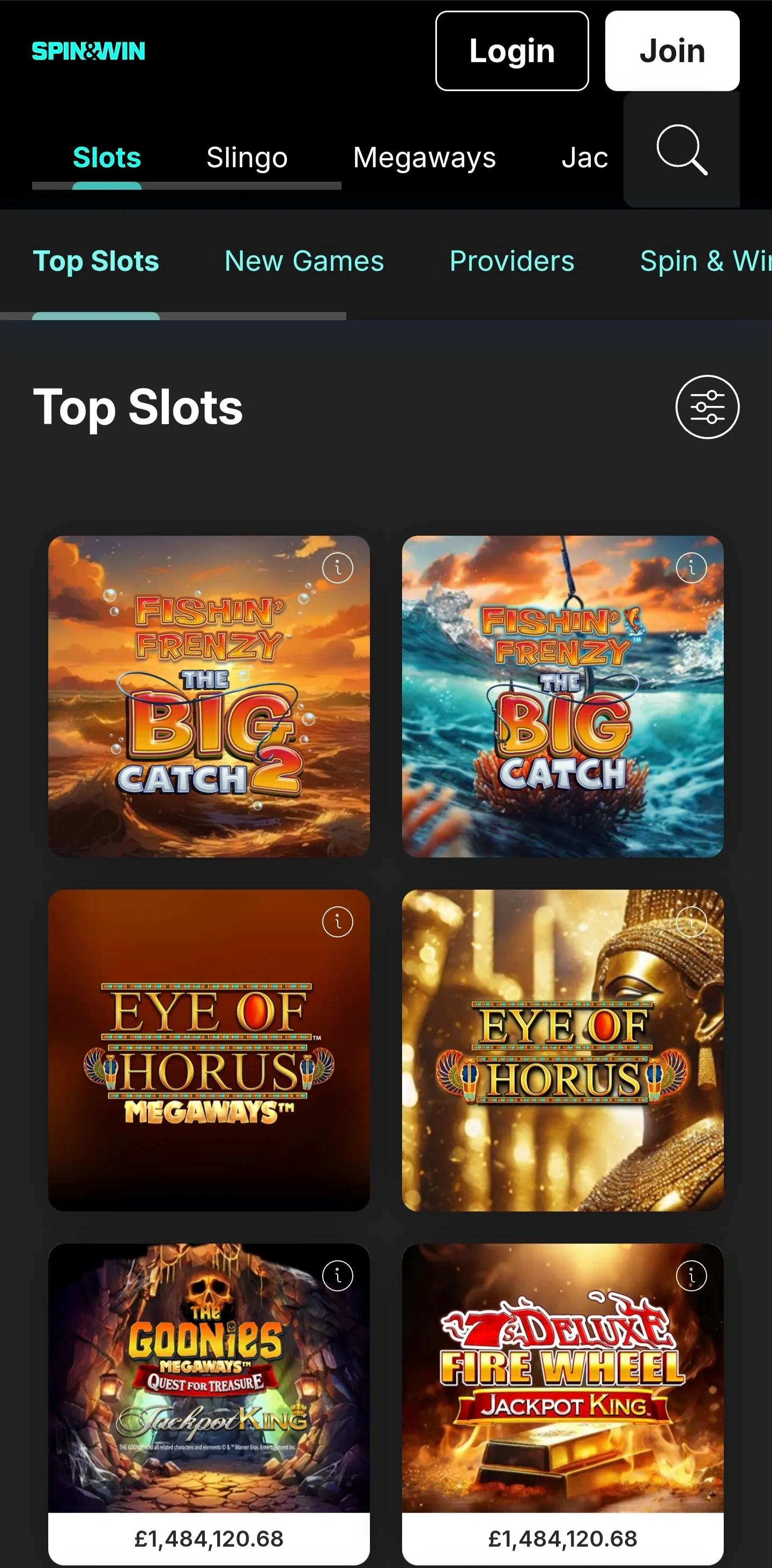The width and height of the screenshot is (772, 1568).
Task: View info for The Goonies Megaways game
Action: pyautogui.click(x=338, y=1275)
